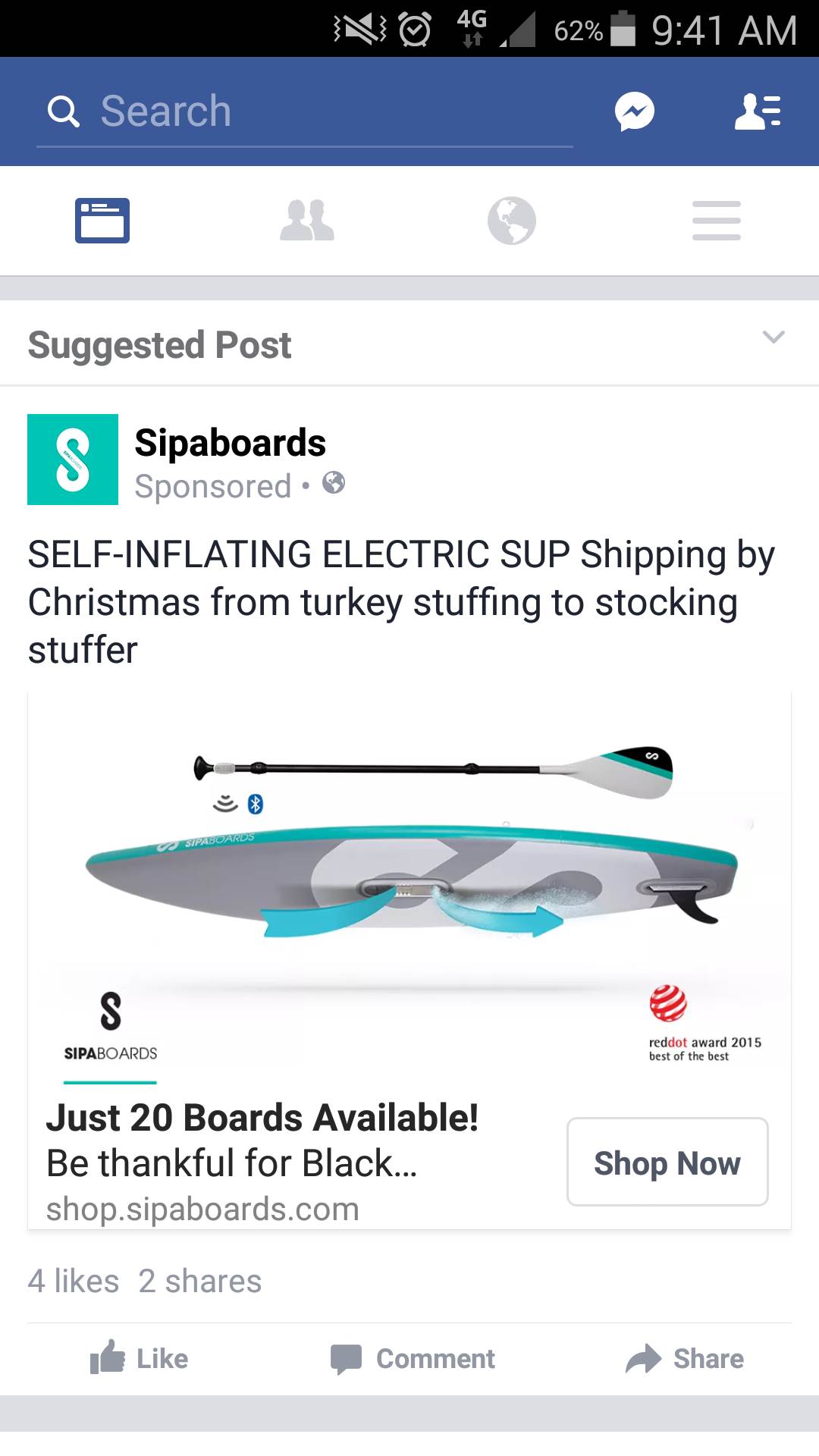819x1456 pixels.
Task: Expand the Suggested Post options chevron
Action: pyautogui.click(x=773, y=337)
